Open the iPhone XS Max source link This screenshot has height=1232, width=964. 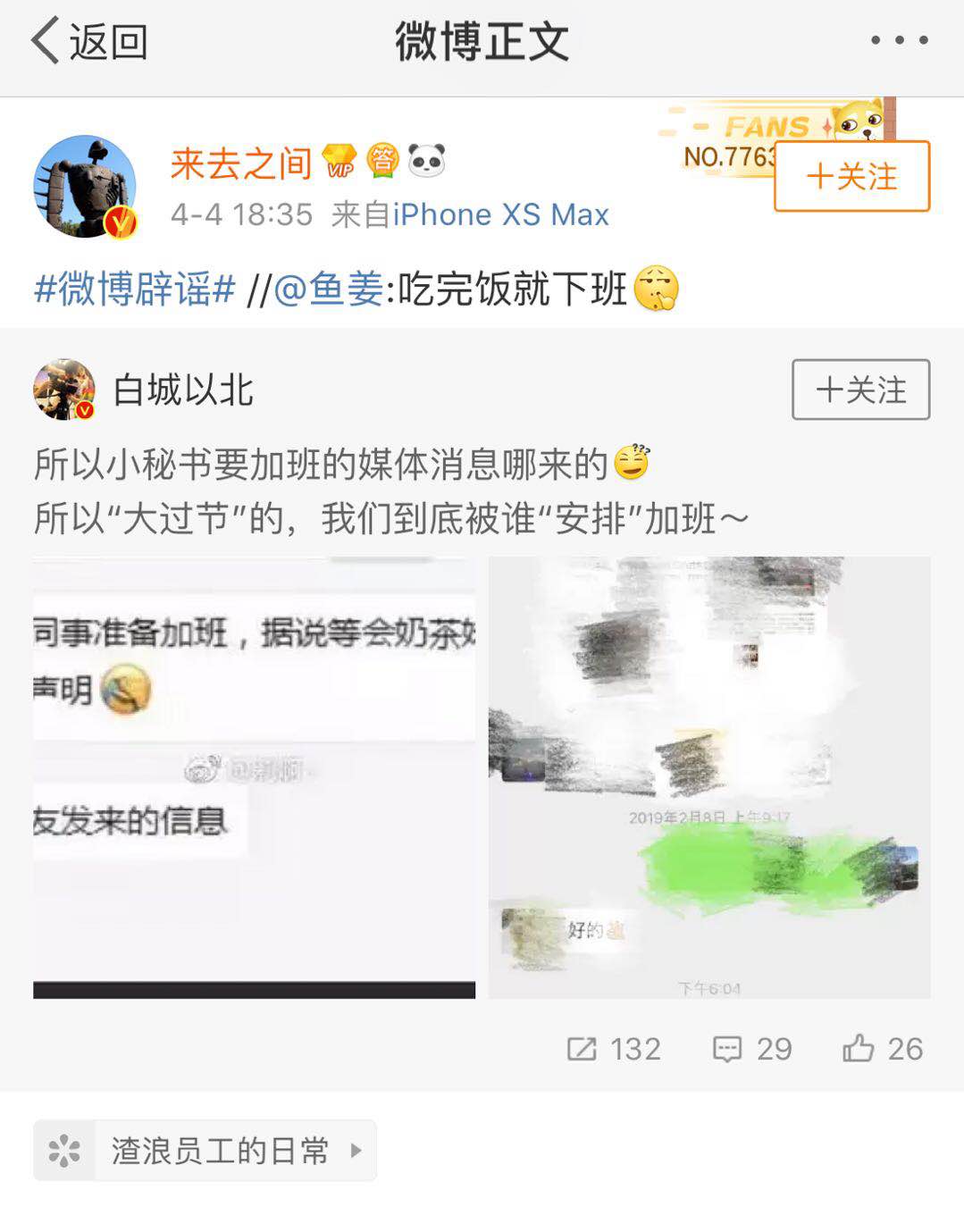pos(500,215)
